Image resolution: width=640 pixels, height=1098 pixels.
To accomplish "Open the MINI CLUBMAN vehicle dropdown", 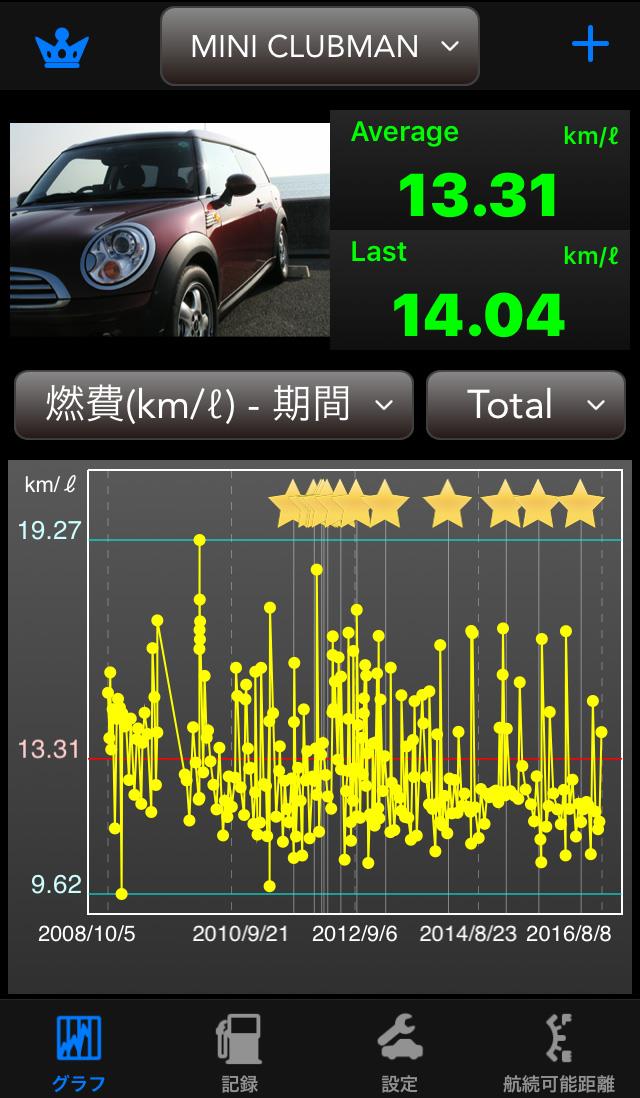I will coord(319,46).
